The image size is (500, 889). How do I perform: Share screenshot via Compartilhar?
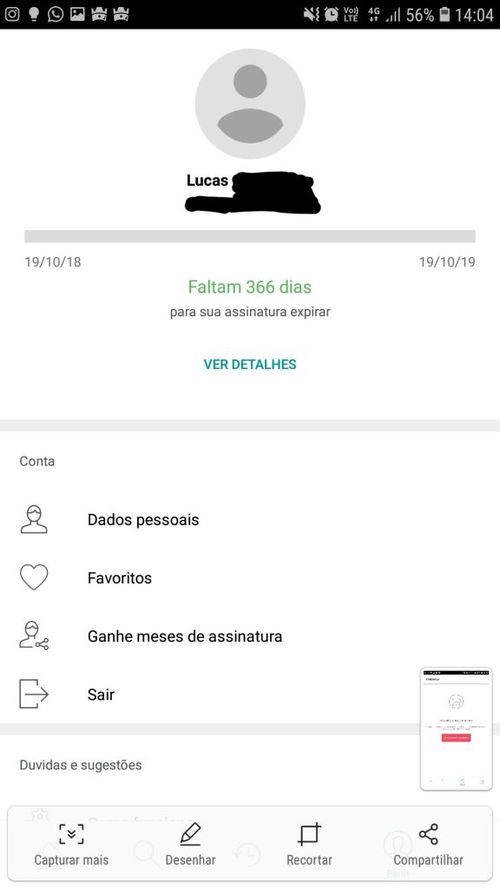tap(429, 845)
